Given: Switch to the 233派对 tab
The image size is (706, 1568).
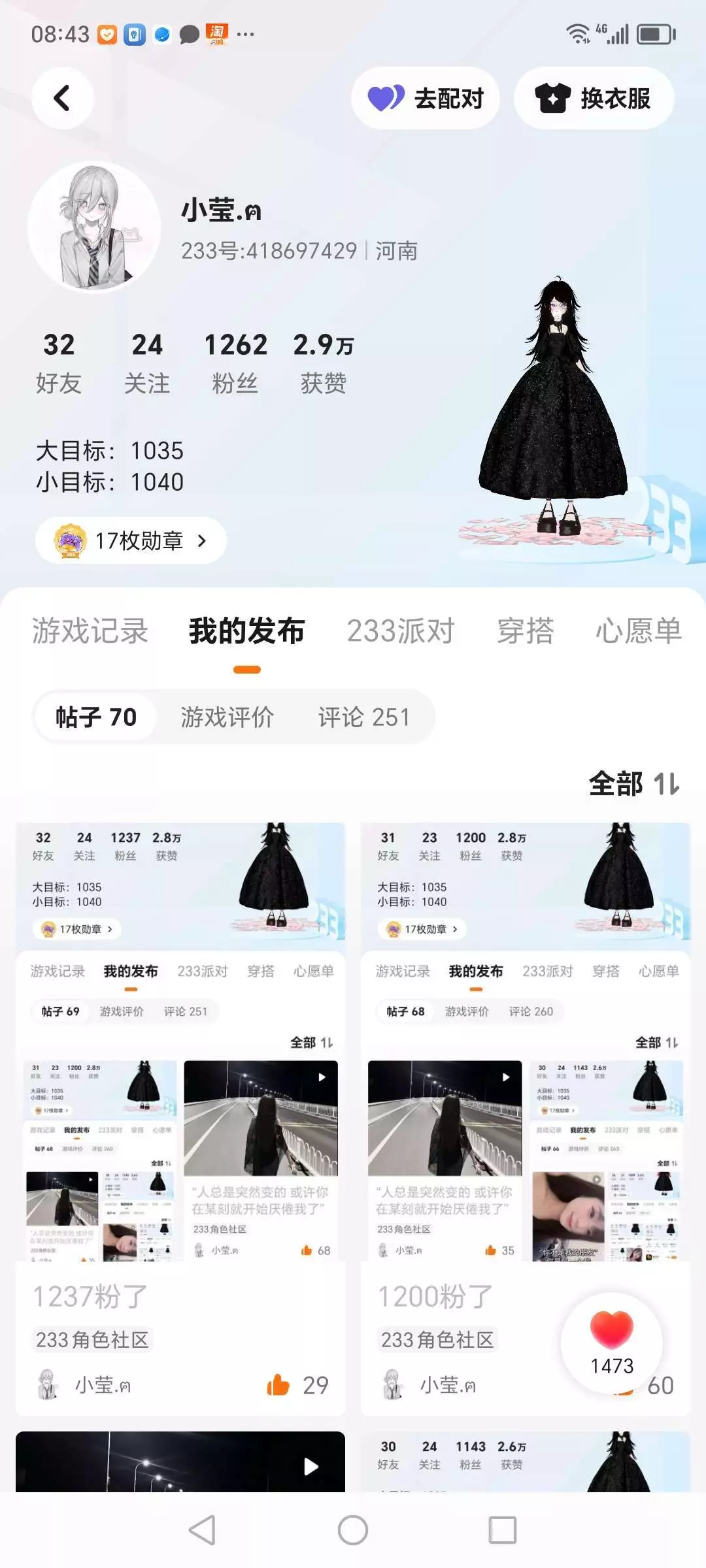Looking at the screenshot, I should pos(401,631).
